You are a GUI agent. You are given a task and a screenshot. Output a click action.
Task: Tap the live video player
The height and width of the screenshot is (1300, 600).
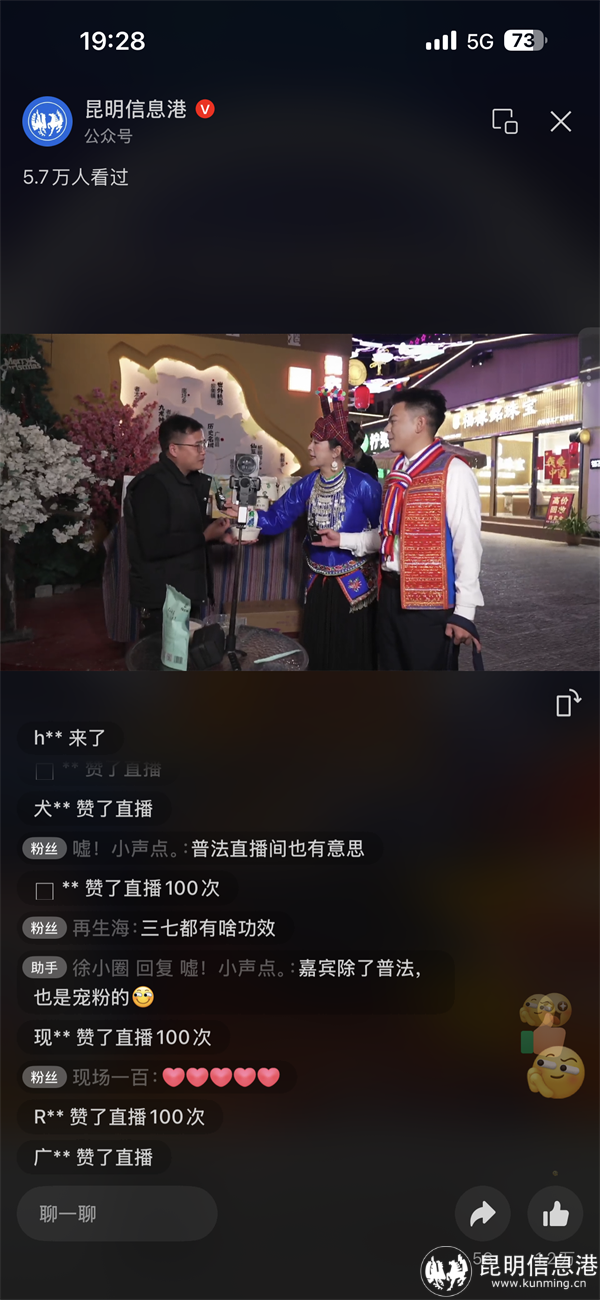[300, 502]
